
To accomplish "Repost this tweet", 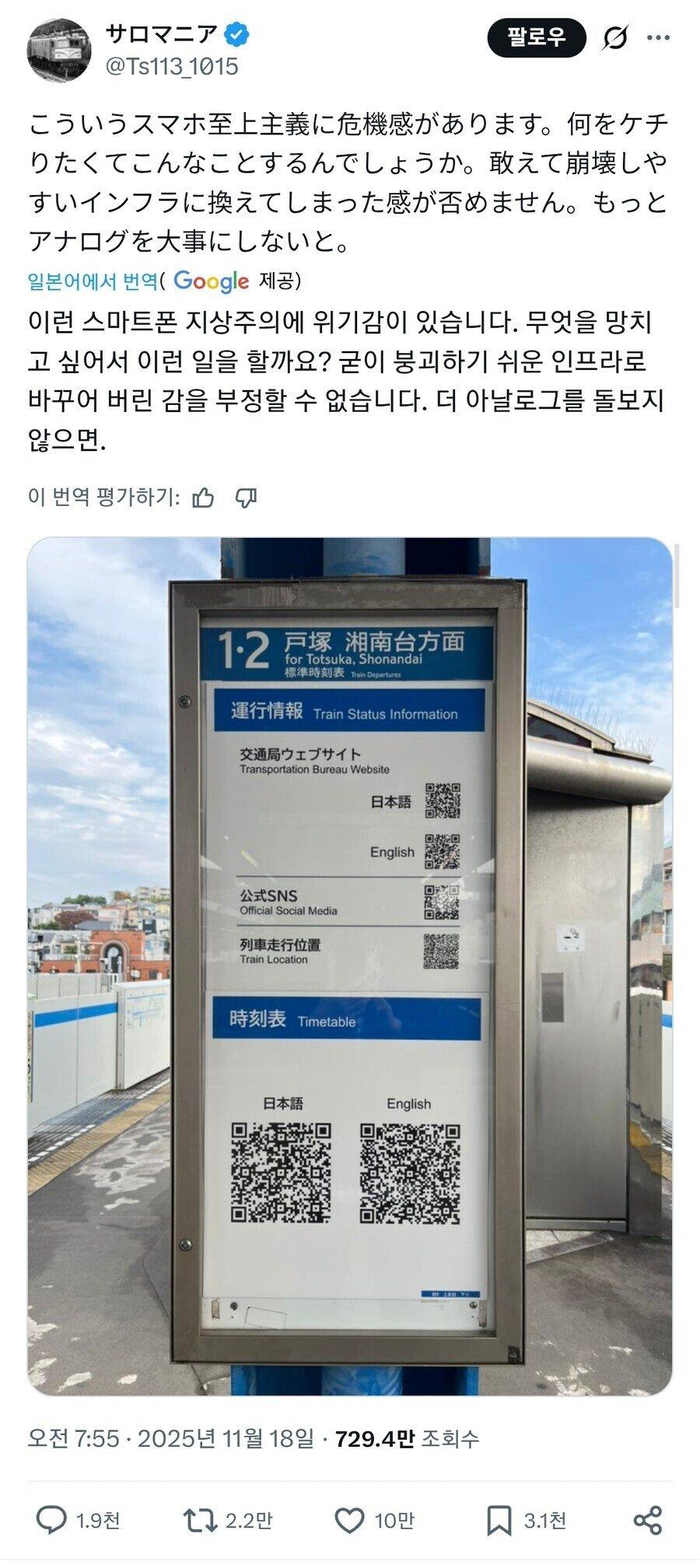I will pos(198,1519).
